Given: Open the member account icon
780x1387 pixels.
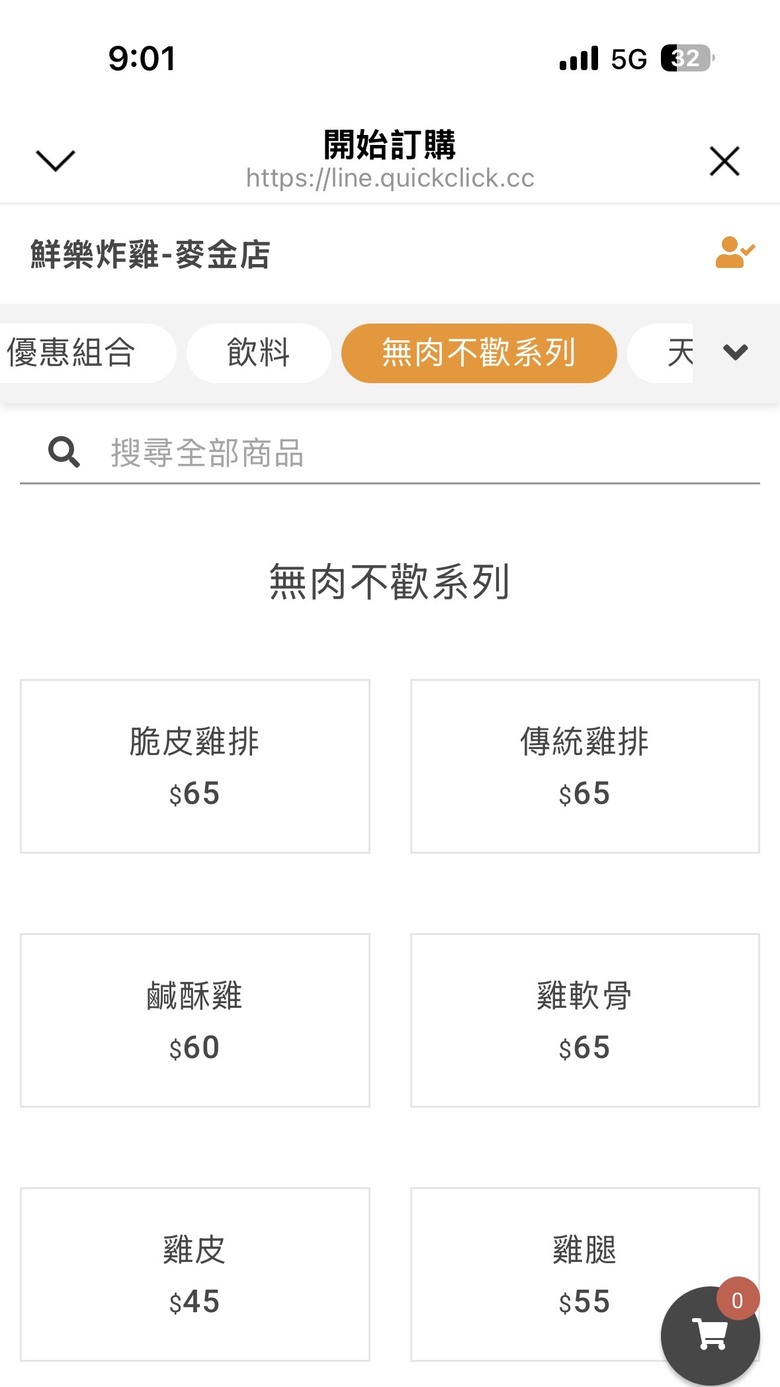Looking at the screenshot, I should click(735, 252).
